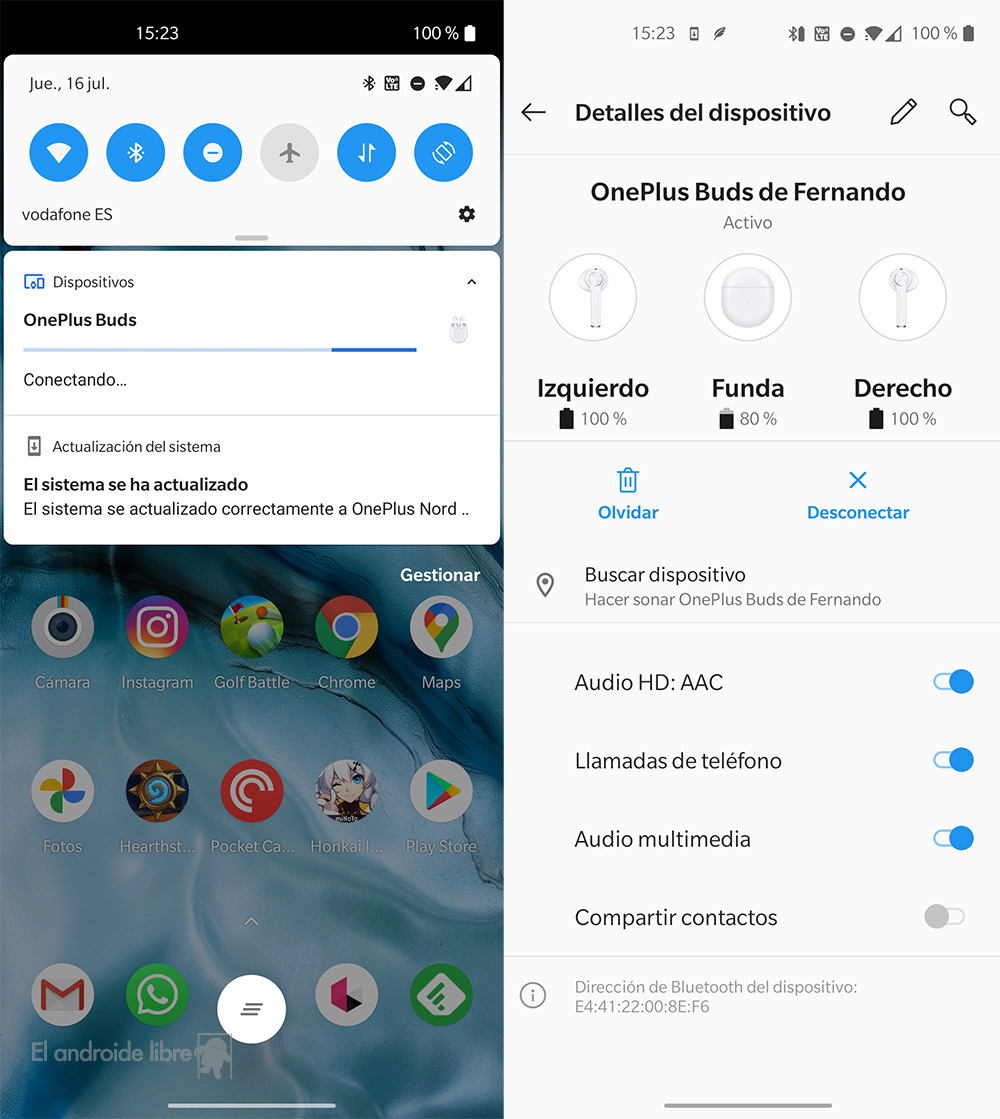Screen dimensions: 1000x1119
Task: Turn off Audio HD: AAC
Action: click(952, 682)
